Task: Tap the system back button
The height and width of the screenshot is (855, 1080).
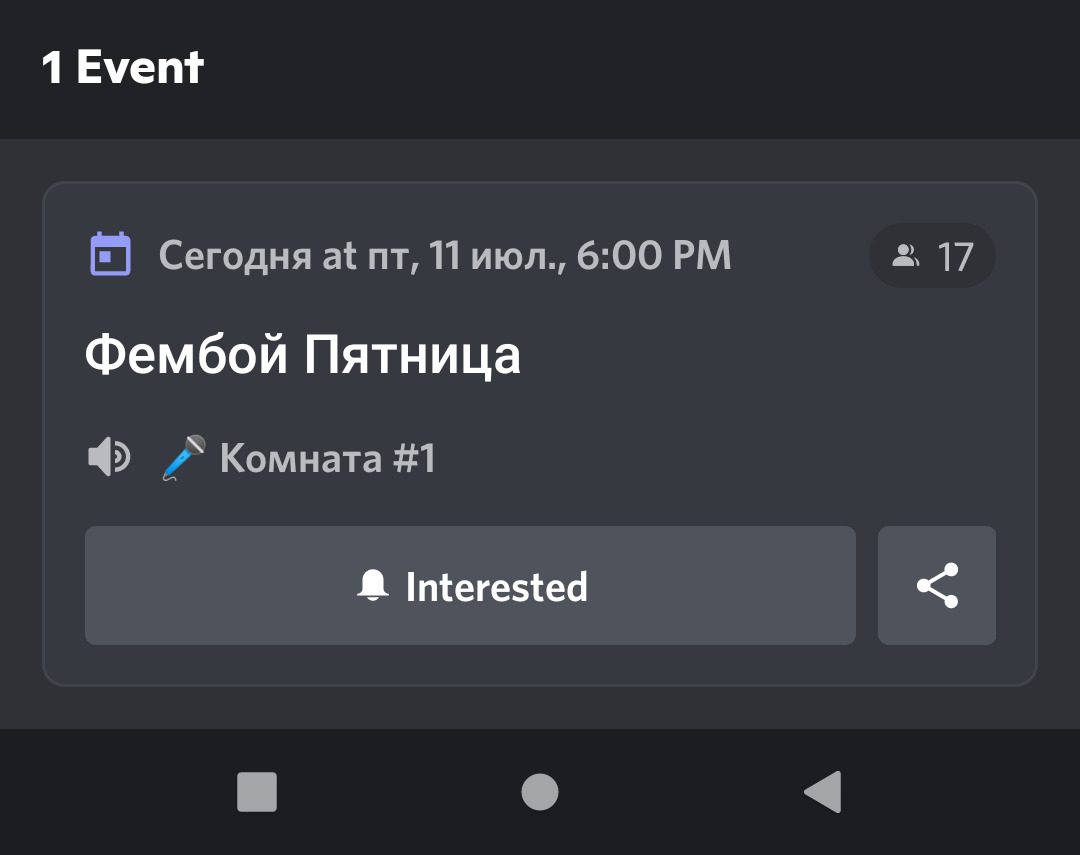Action: [823, 792]
